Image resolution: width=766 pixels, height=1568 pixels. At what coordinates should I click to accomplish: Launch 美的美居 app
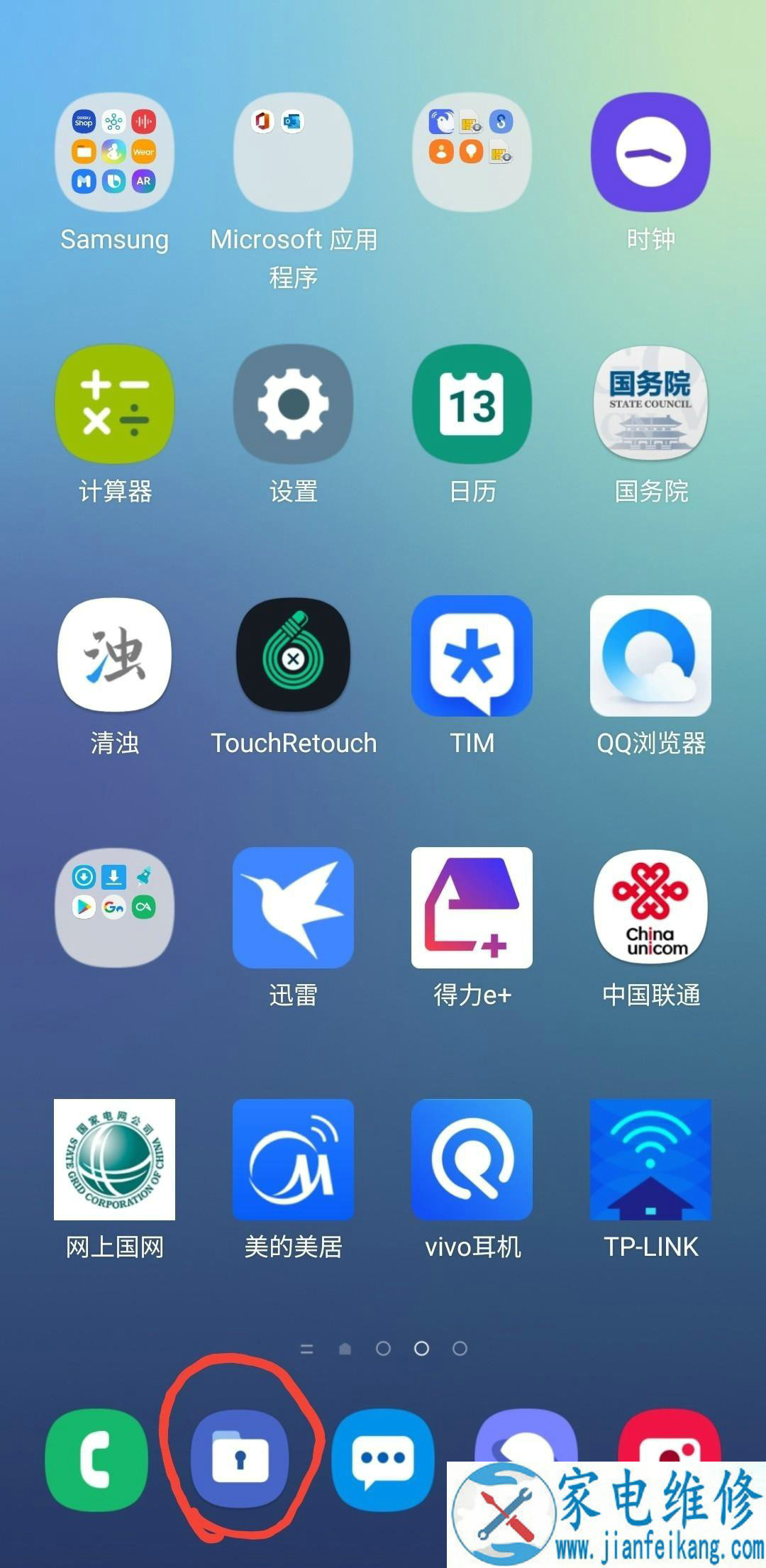(x=293, y=1159)
